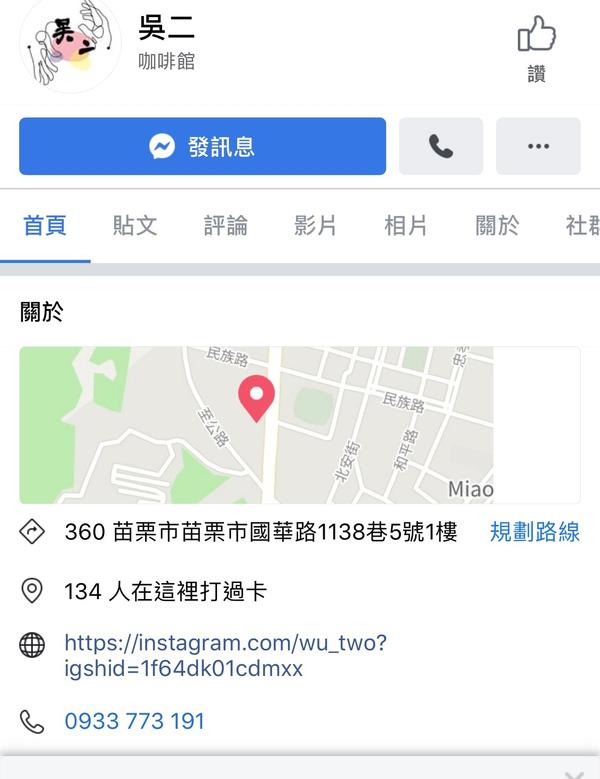Screen dimensions: 600x779
Task: Open the map of the café location
Action: pos(299,425)
